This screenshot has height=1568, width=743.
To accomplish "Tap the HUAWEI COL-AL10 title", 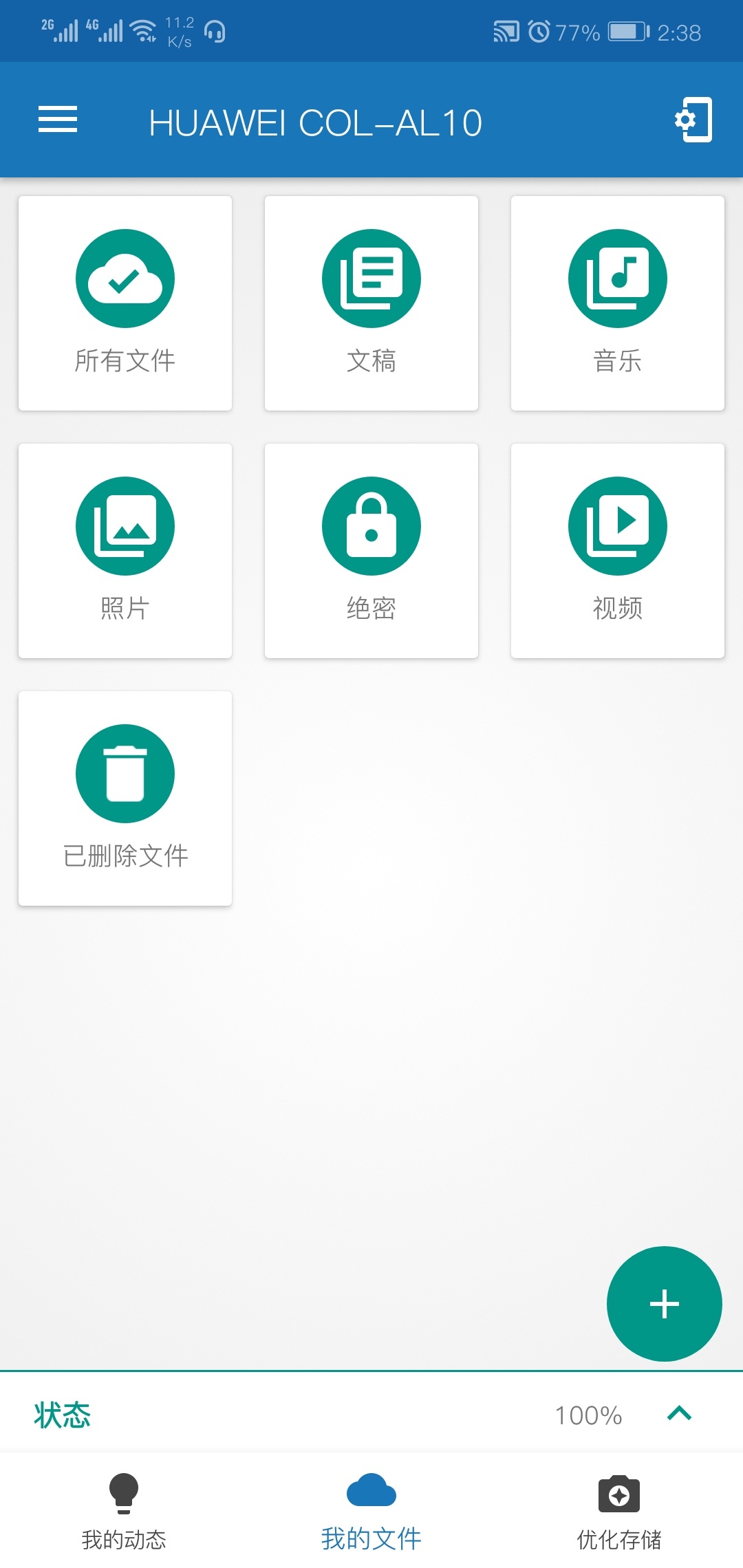I will (x=315, y=122).
